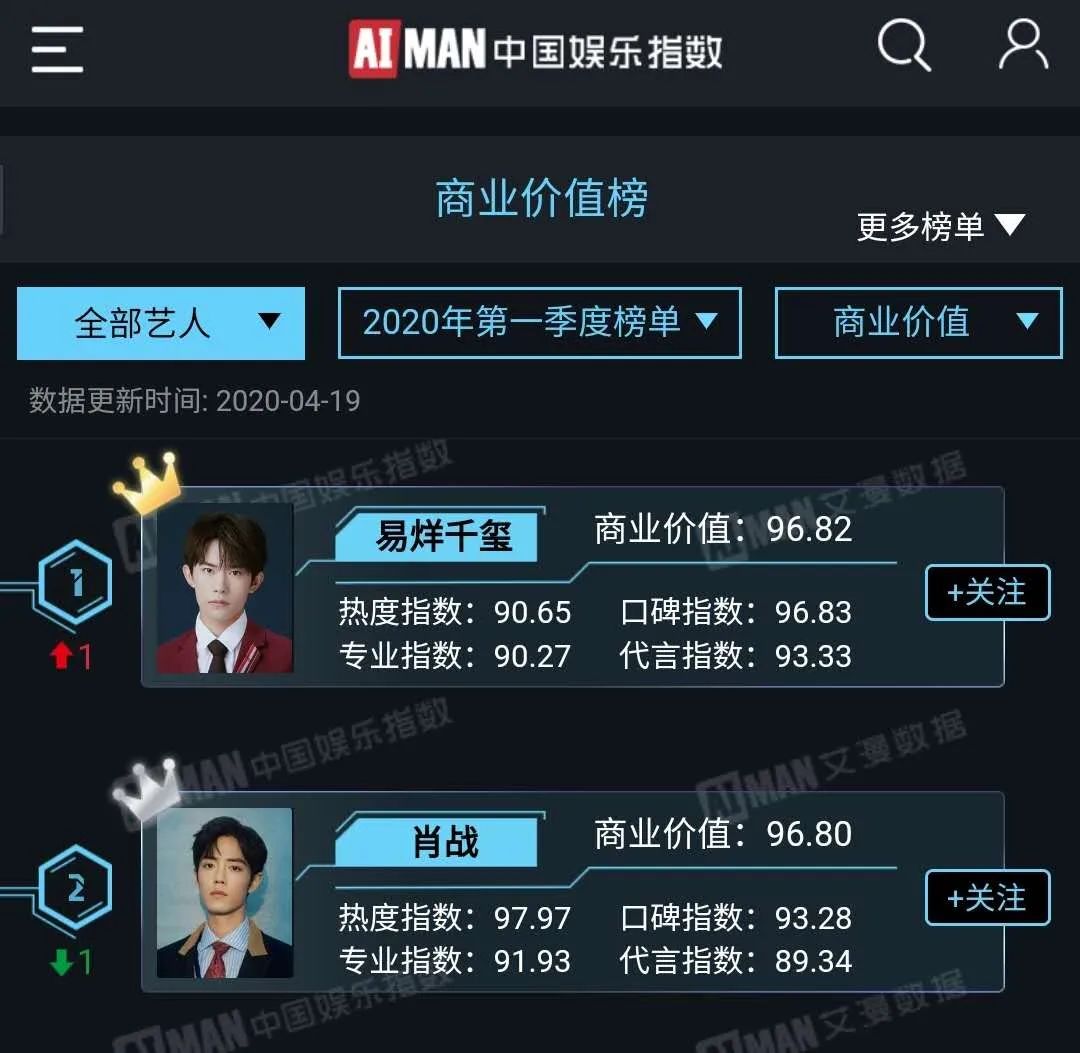Viewport: 1080px width, 1053px height.
Task: Follow 易烊千玺 with +关注
Action: pyautogui.click(x=987, y=593)
